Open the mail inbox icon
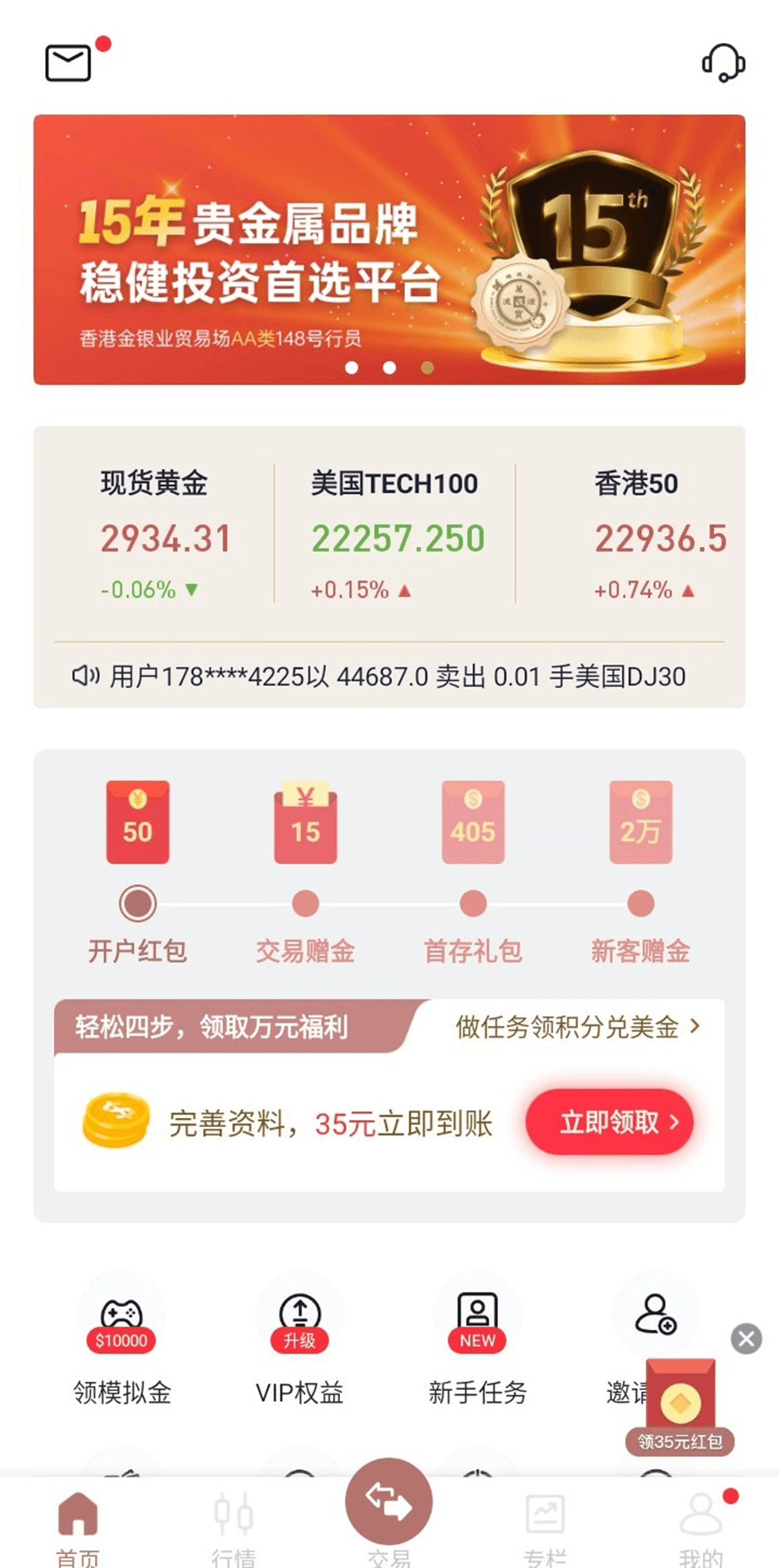The image size is (779, 1568). pyautogui.click(x=68, y=63)
